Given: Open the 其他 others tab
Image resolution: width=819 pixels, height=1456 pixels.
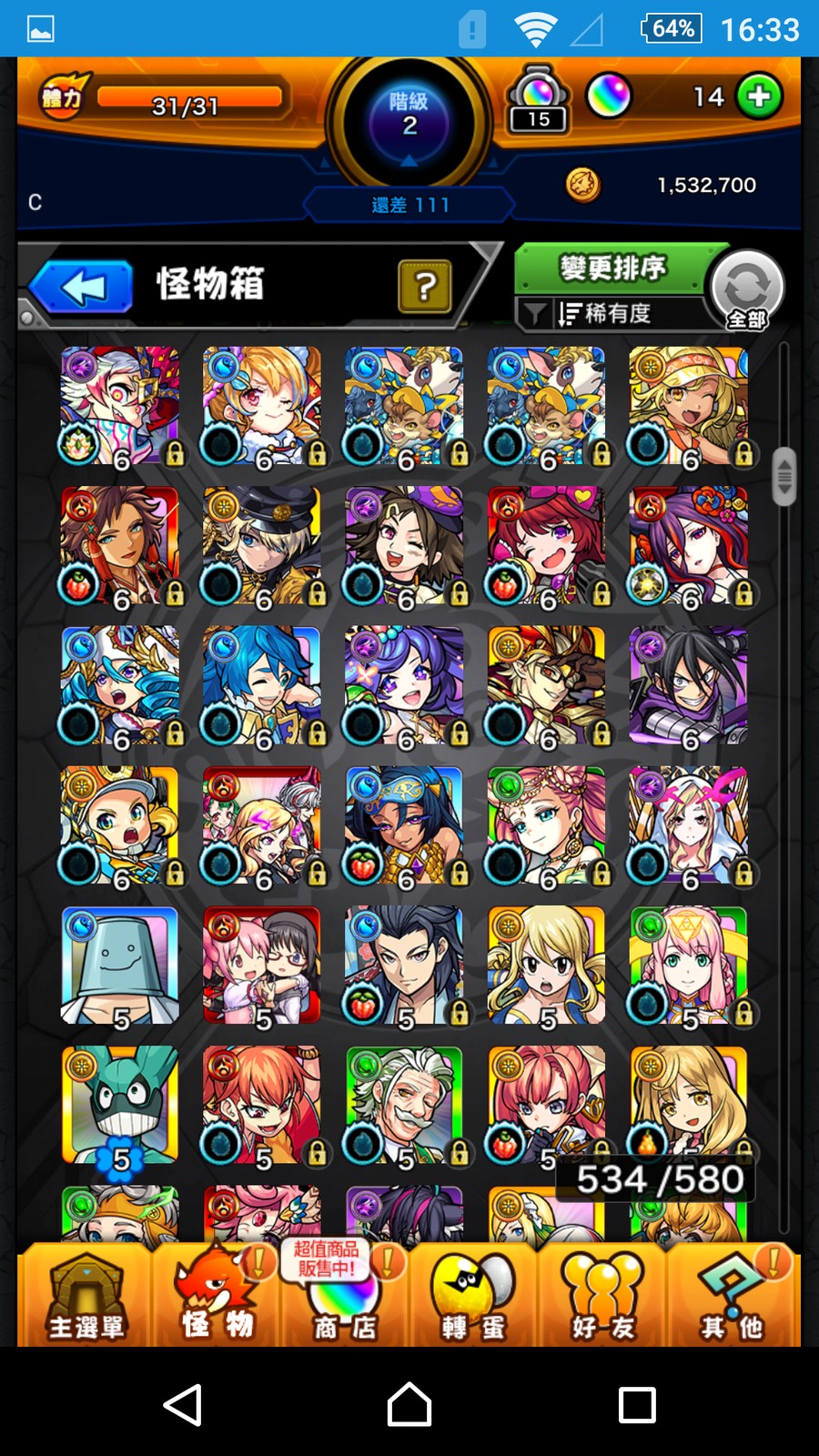Looking at the screenshot, I should pyautogui.click(x=733, y=1295).
